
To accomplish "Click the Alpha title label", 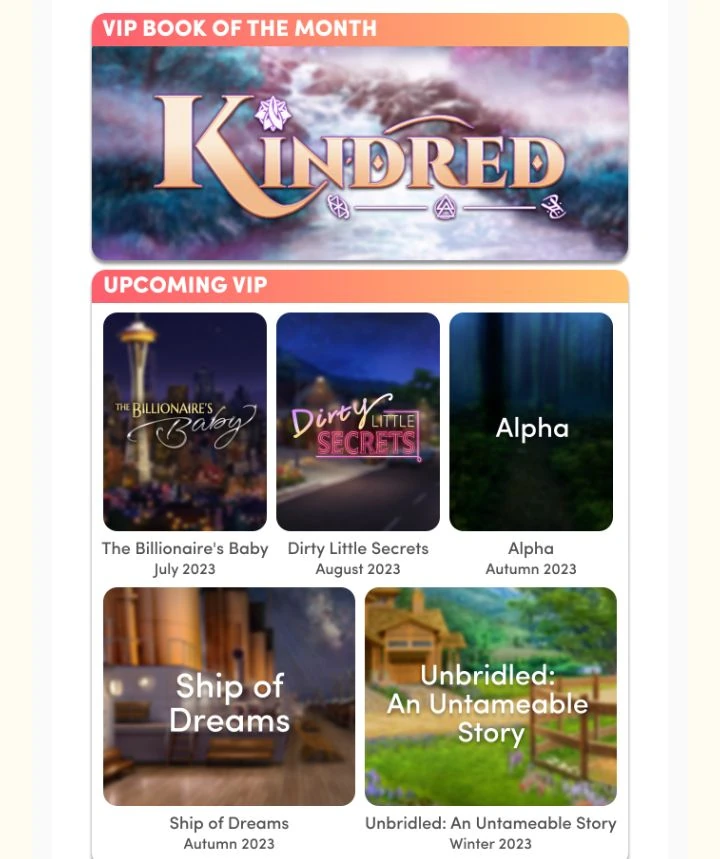I will point(531,548).
